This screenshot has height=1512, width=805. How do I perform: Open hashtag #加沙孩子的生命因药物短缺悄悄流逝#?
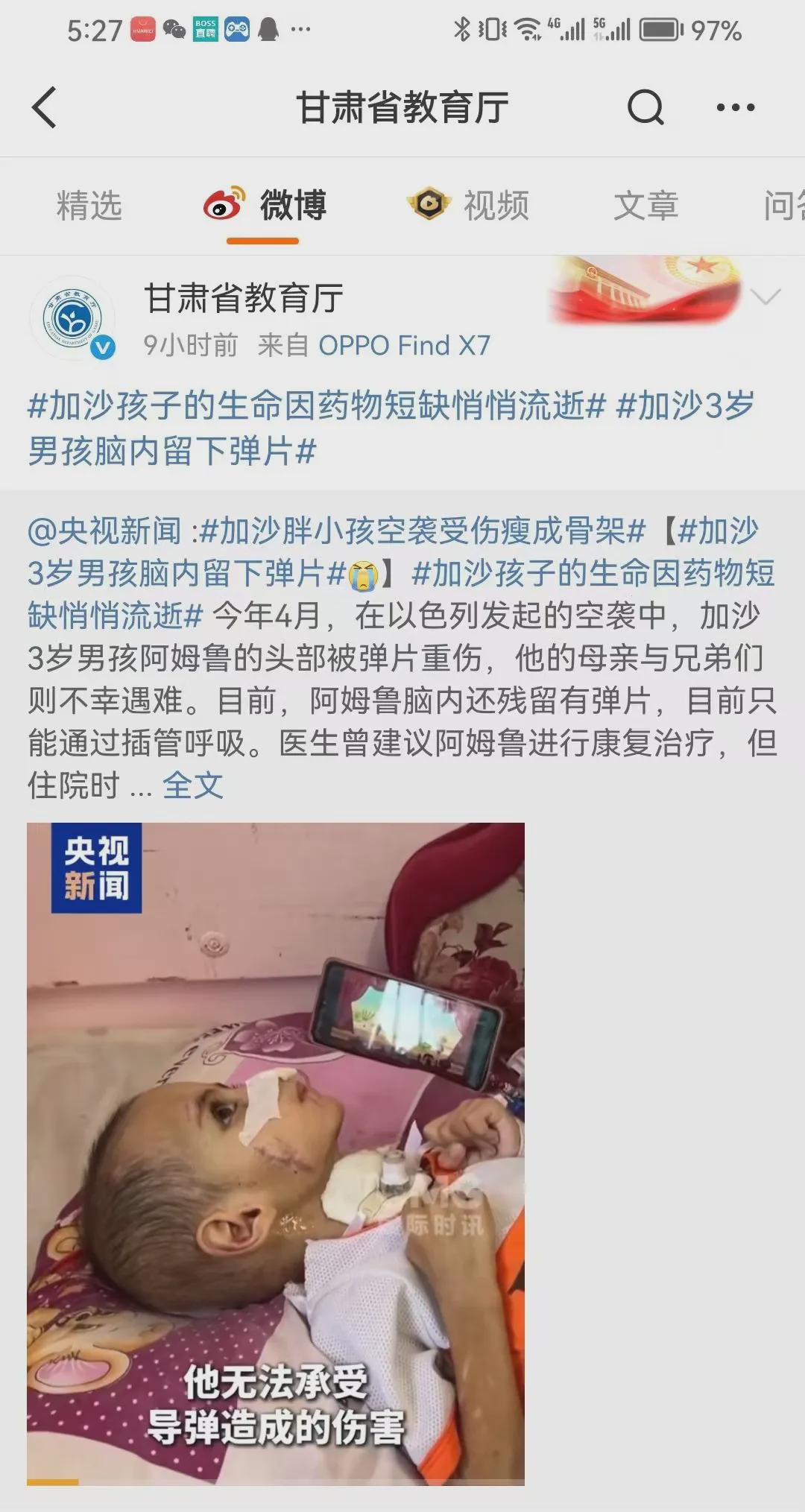tap(316, 407)
